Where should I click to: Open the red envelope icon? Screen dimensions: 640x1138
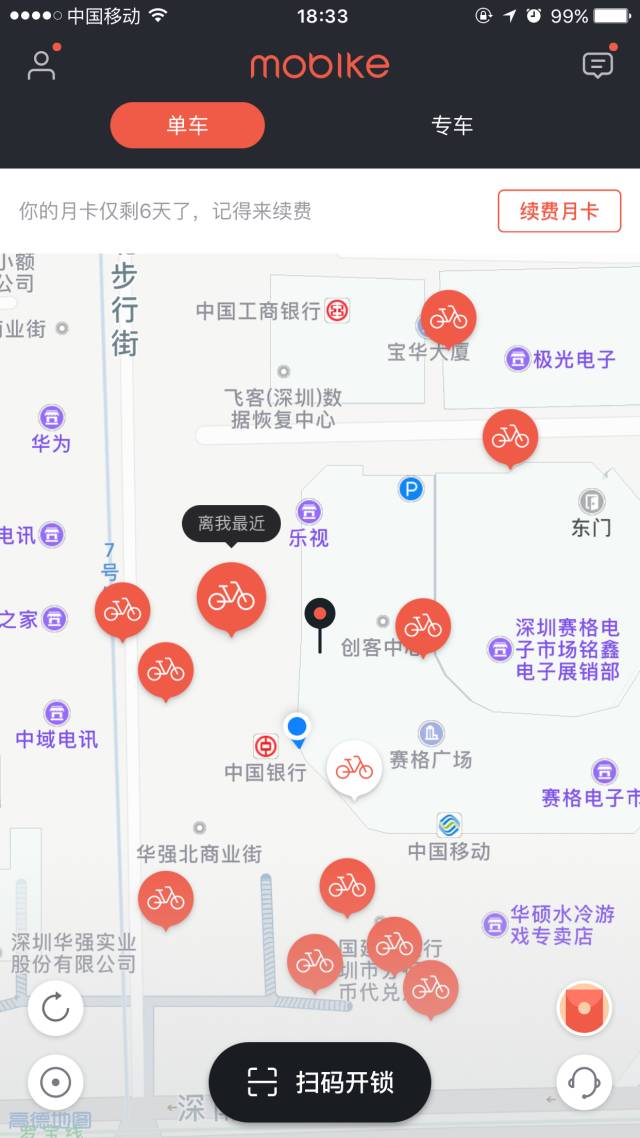pyautogui.click(x=584, y=1008)
